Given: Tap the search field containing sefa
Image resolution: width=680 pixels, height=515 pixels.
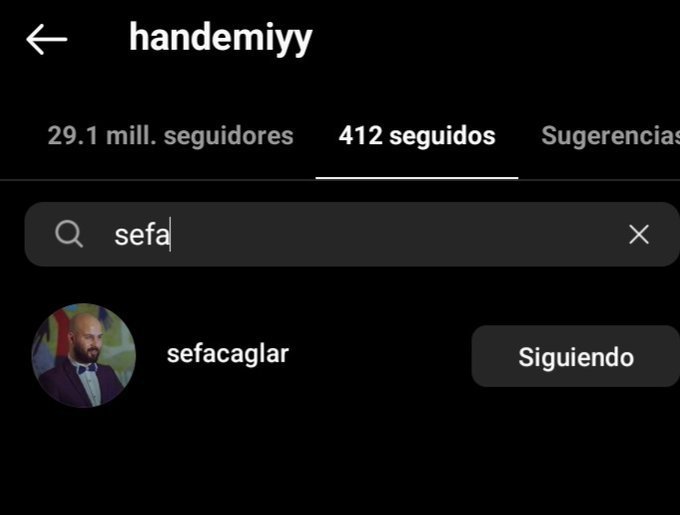Looking at the screenshot, I should click(x=340, y=235).
